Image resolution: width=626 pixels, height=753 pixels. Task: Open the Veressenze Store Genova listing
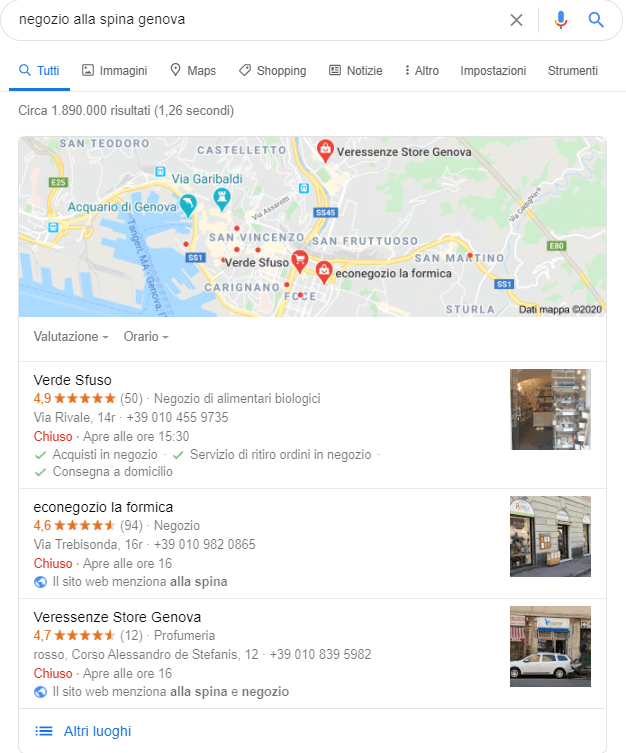117,617
